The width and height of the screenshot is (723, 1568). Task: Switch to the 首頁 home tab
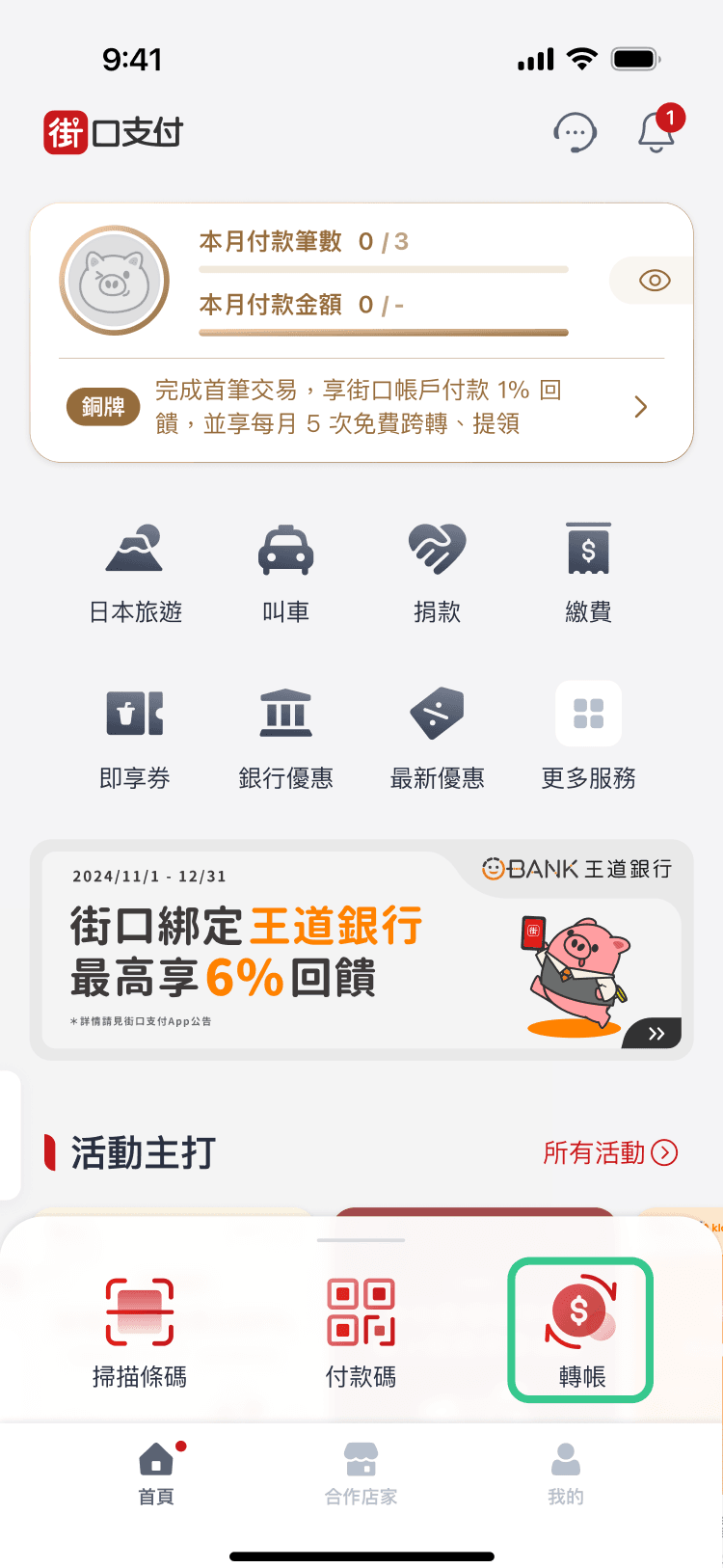[156, 1473]
